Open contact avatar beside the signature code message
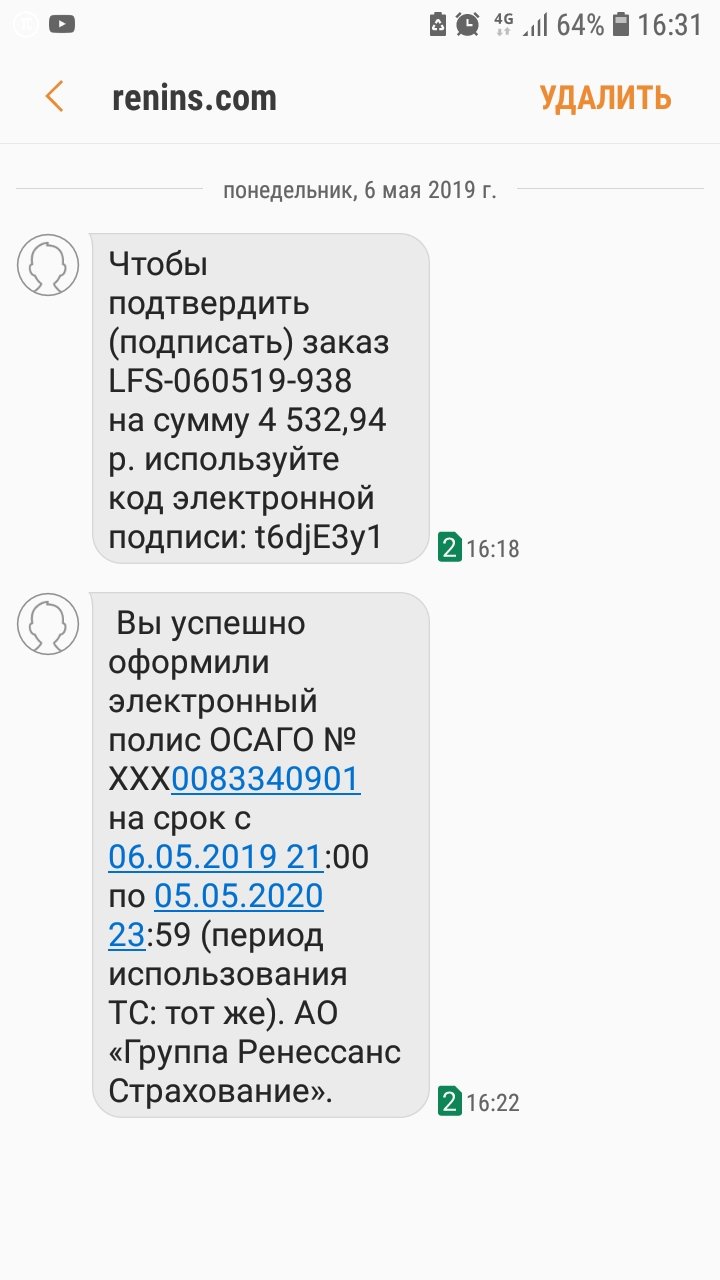The height and width of the screenshot is (1280, 720). [48, 265]
